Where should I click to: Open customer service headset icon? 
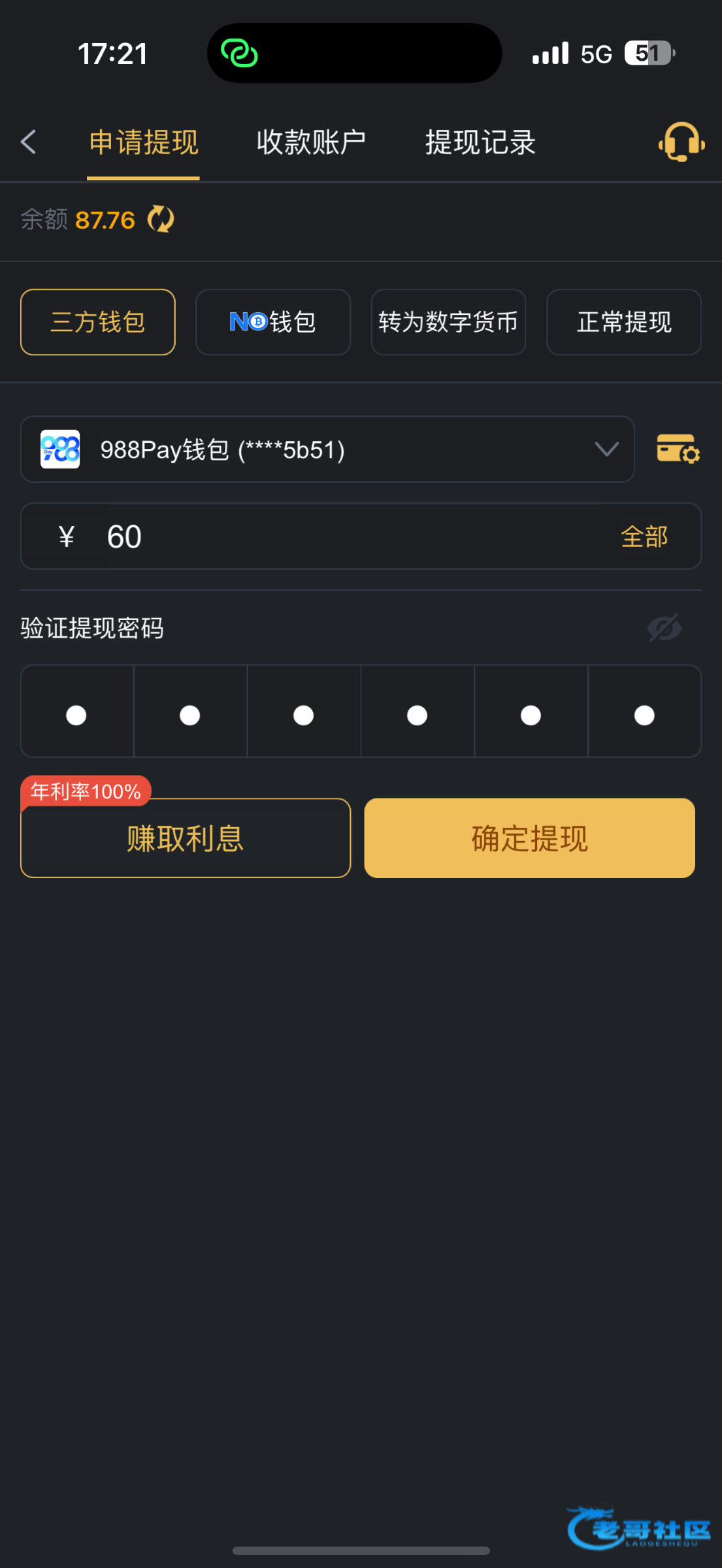(x=681, y=141)
